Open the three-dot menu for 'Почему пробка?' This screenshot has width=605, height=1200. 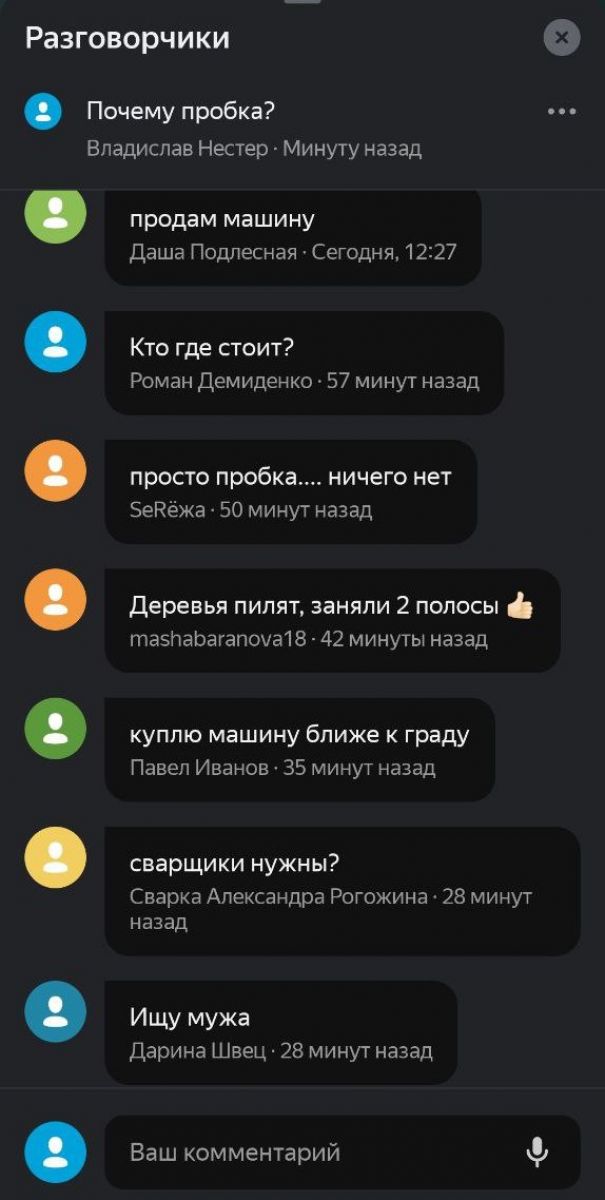click(x=561, y=111)
